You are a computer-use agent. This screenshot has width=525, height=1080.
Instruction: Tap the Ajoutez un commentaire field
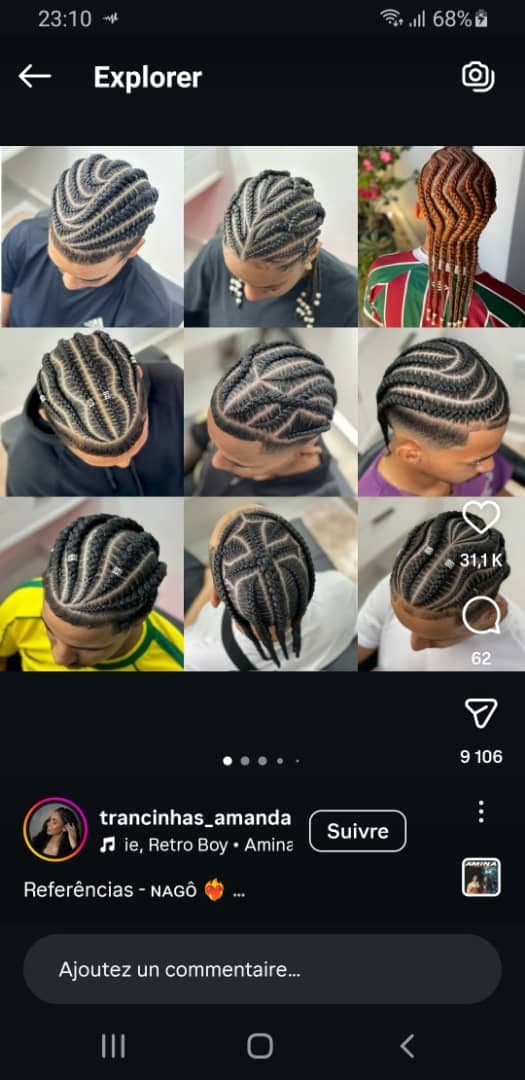click(x=262, y=969)
